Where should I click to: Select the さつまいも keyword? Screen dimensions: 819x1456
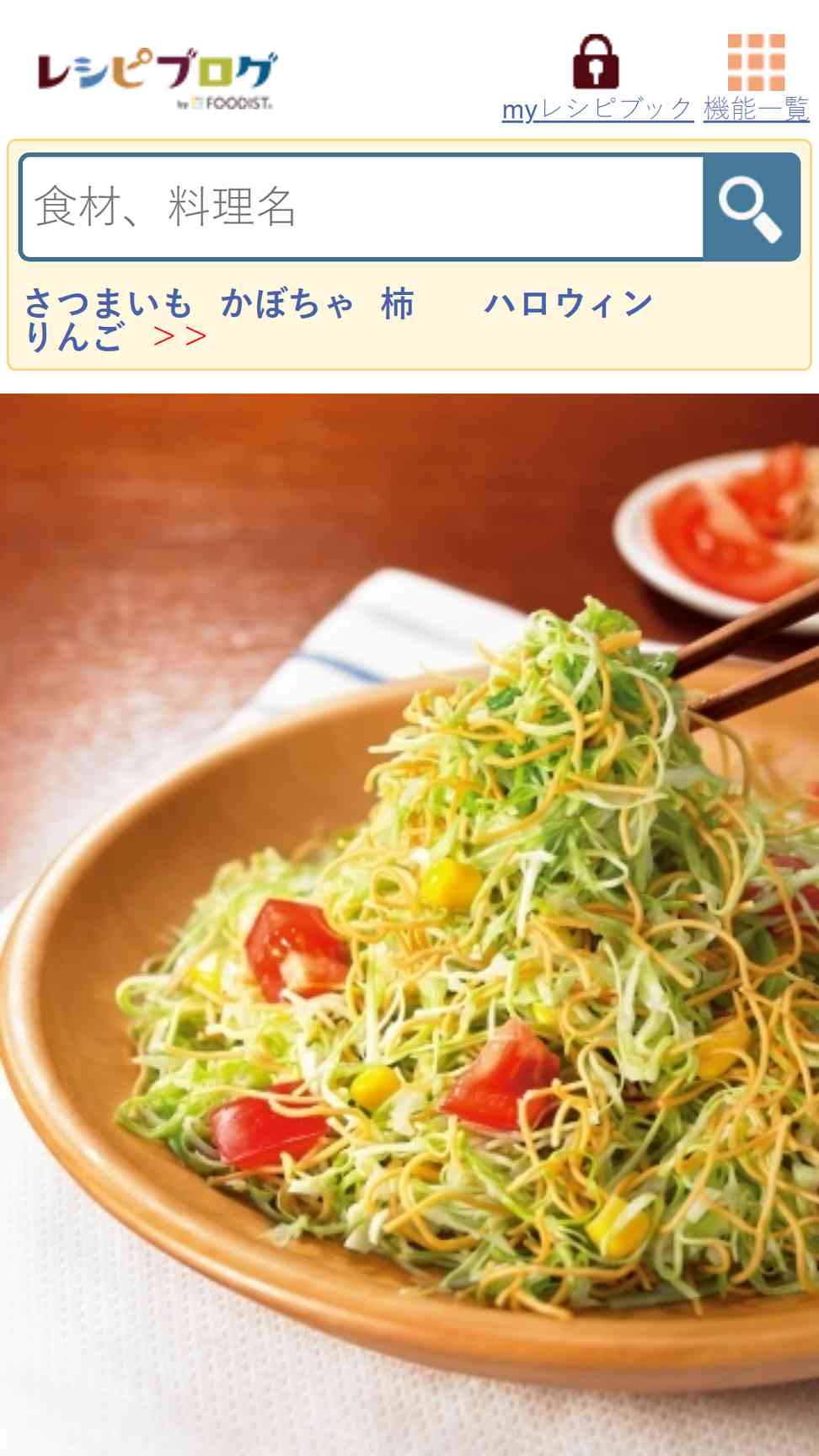point(109,303)
